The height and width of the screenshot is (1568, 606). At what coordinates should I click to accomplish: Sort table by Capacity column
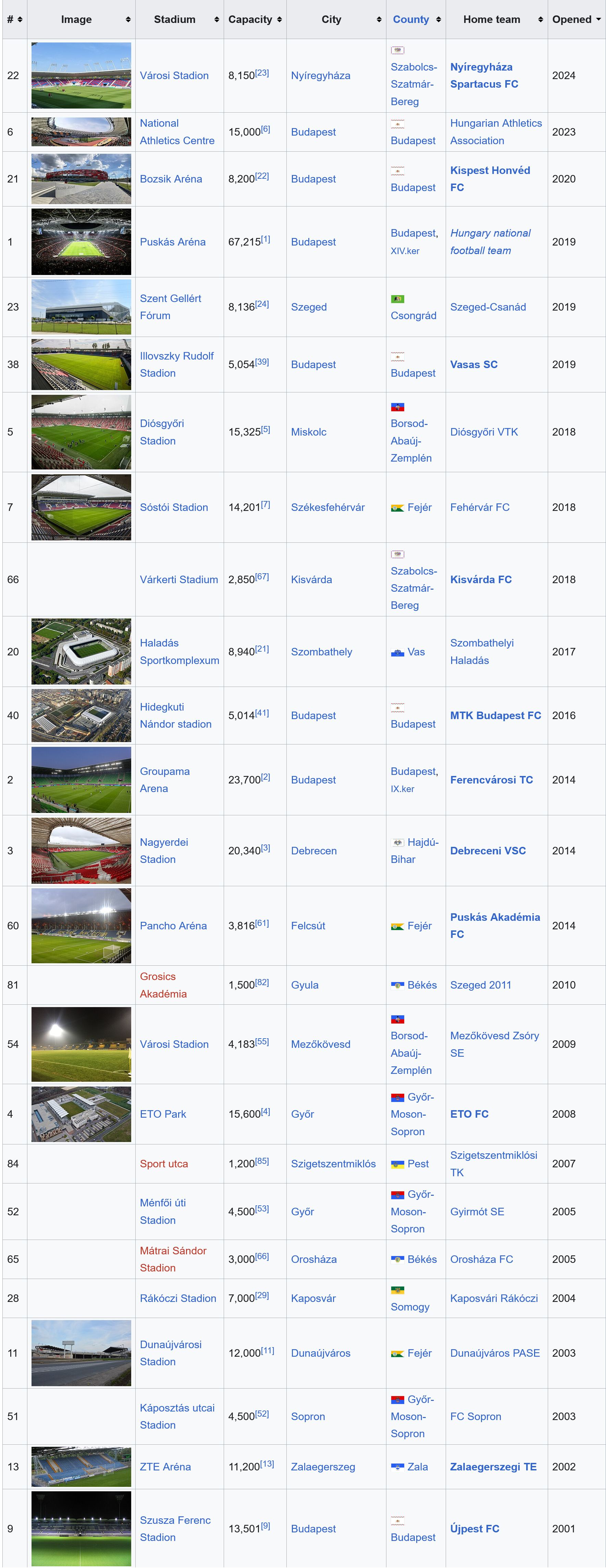[255, 20]
